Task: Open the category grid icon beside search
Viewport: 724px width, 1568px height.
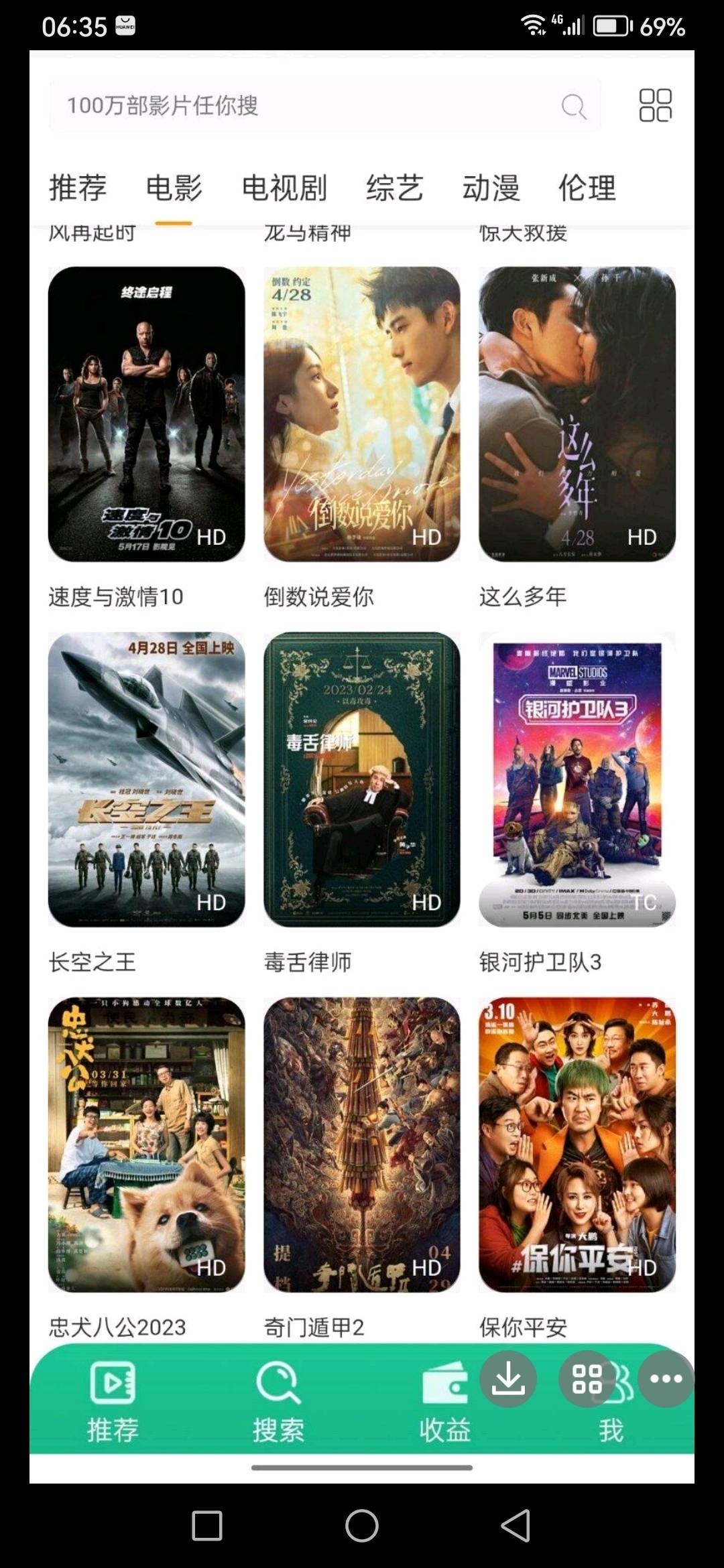Action: (x=655, y=105)
